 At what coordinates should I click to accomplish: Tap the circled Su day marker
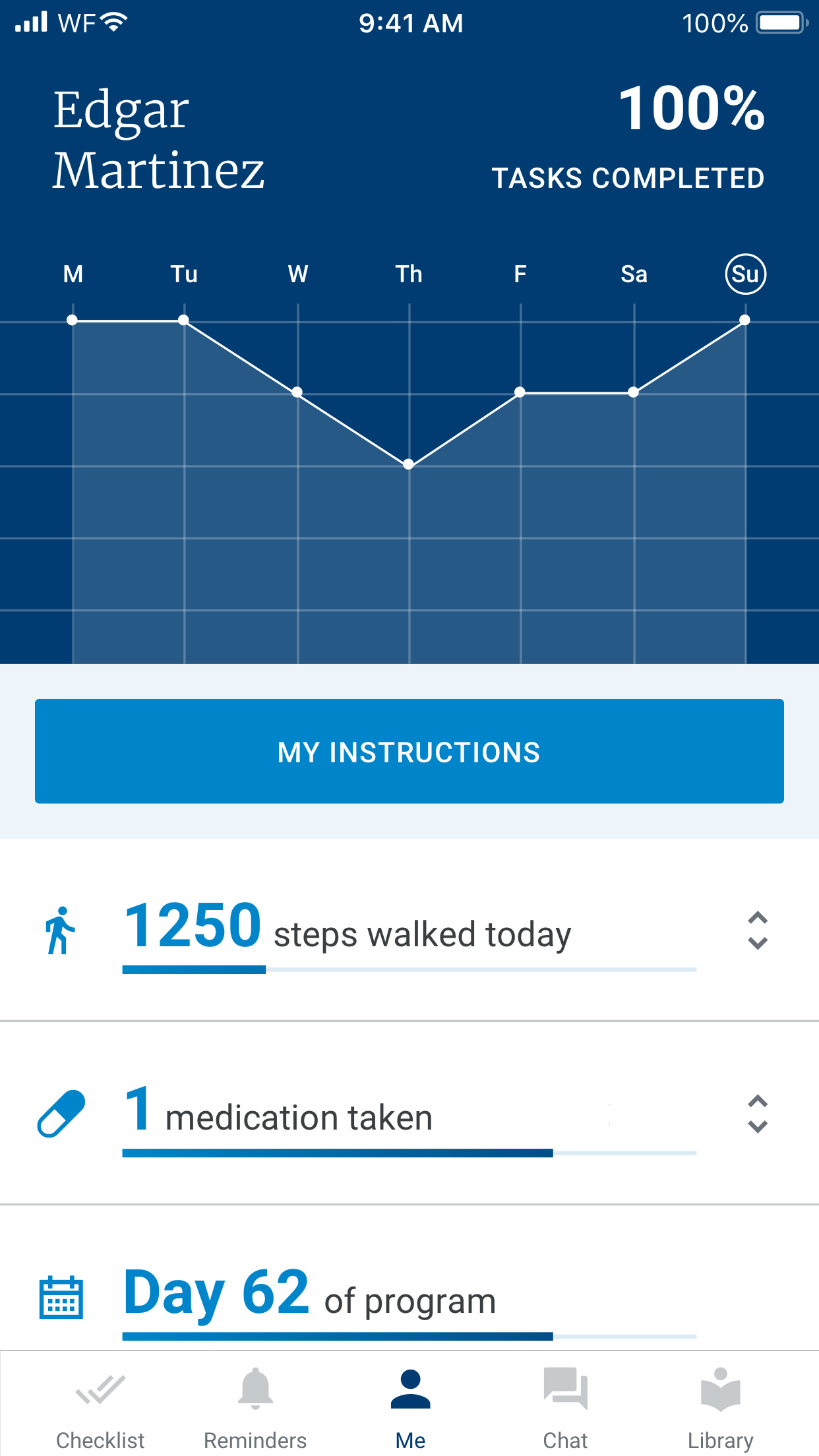point(745,274)
